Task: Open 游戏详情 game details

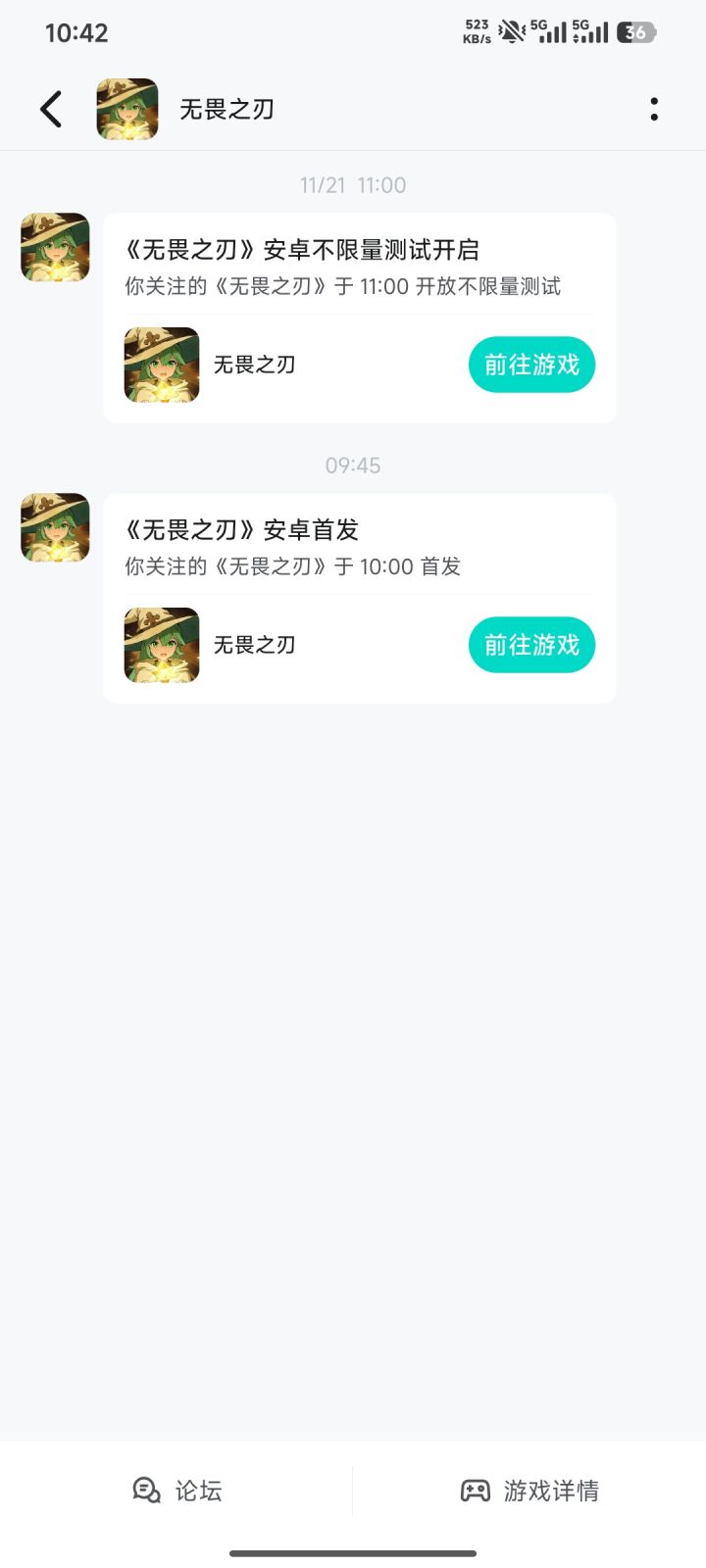Action: click(x=529, y=1491)
